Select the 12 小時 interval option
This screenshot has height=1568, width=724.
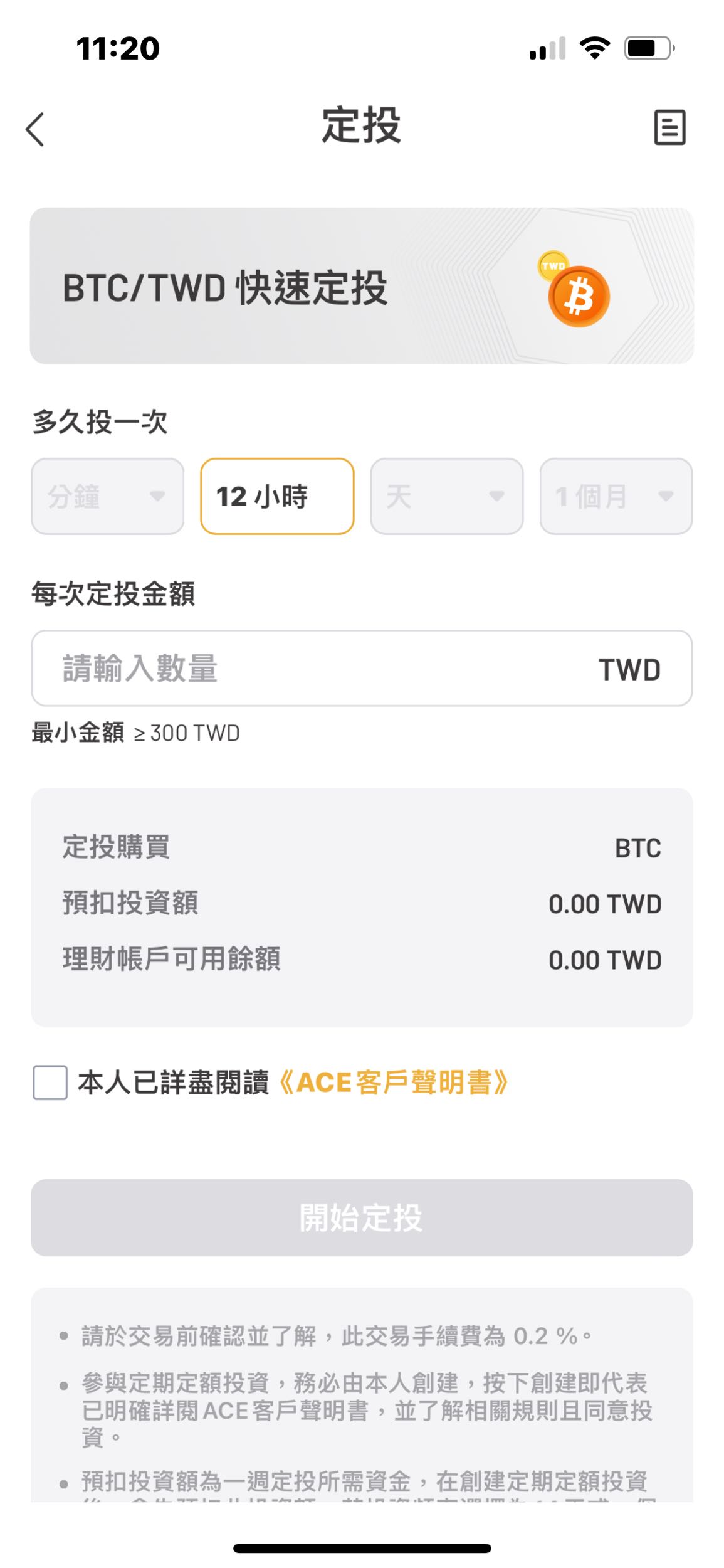click(276, 496)
